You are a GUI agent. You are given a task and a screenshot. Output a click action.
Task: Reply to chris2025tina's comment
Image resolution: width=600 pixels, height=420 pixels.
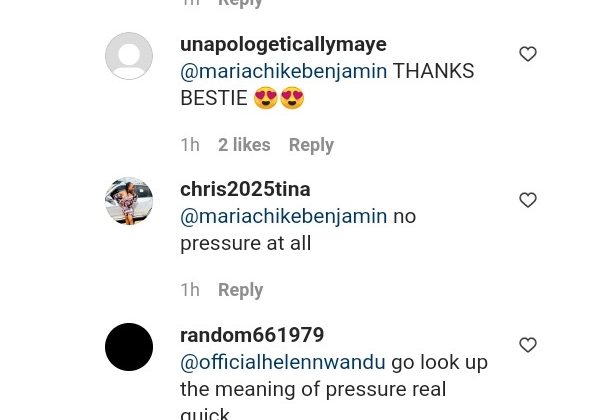pos(240,290)
